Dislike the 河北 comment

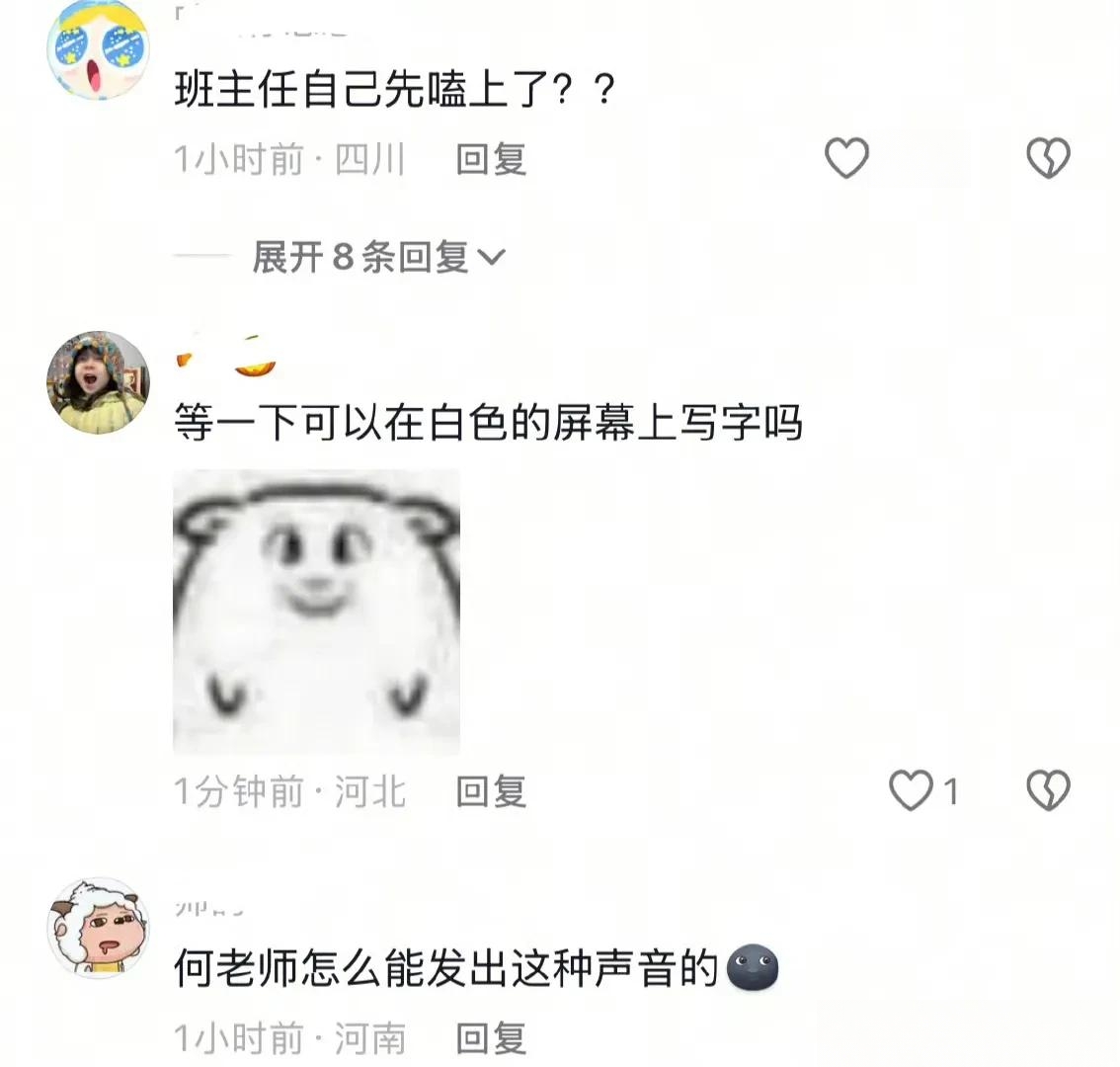pyautogui.click(x=1048, y=791)
